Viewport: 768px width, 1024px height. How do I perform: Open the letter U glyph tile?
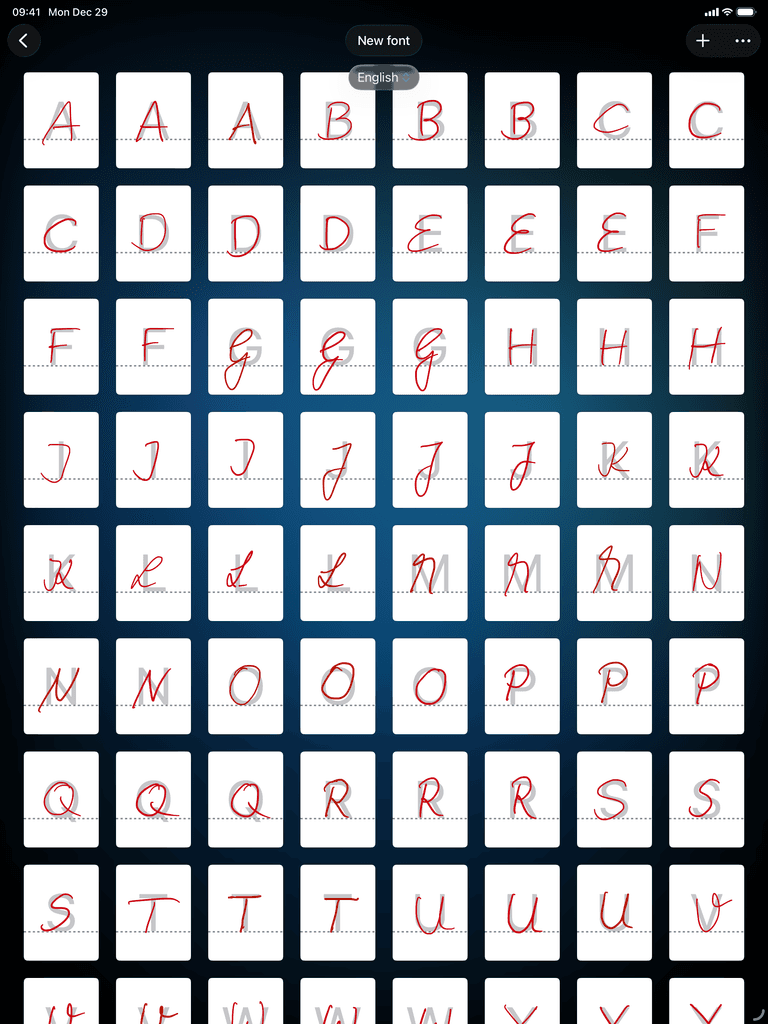(x=429, y=911)
